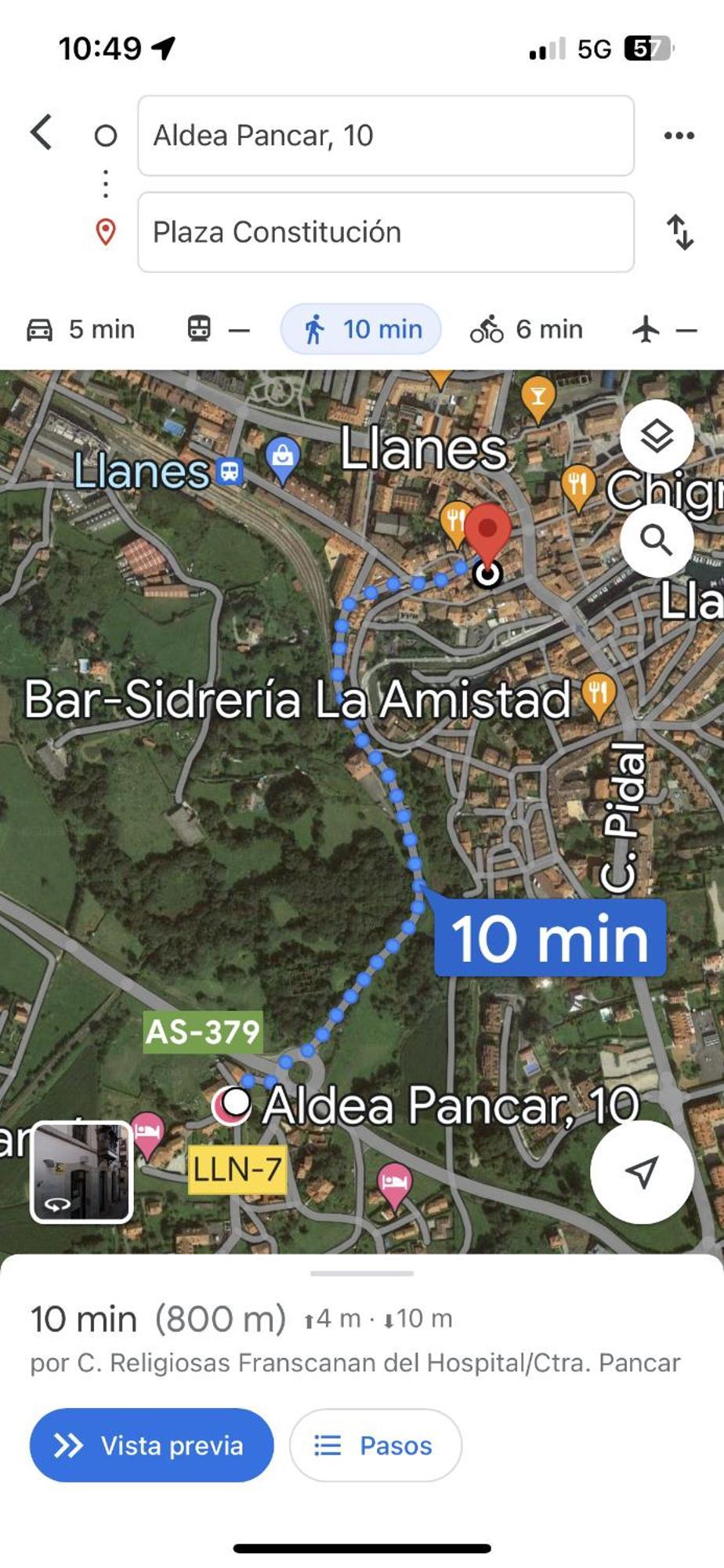Center map on my location

(x=642, y=1172)
